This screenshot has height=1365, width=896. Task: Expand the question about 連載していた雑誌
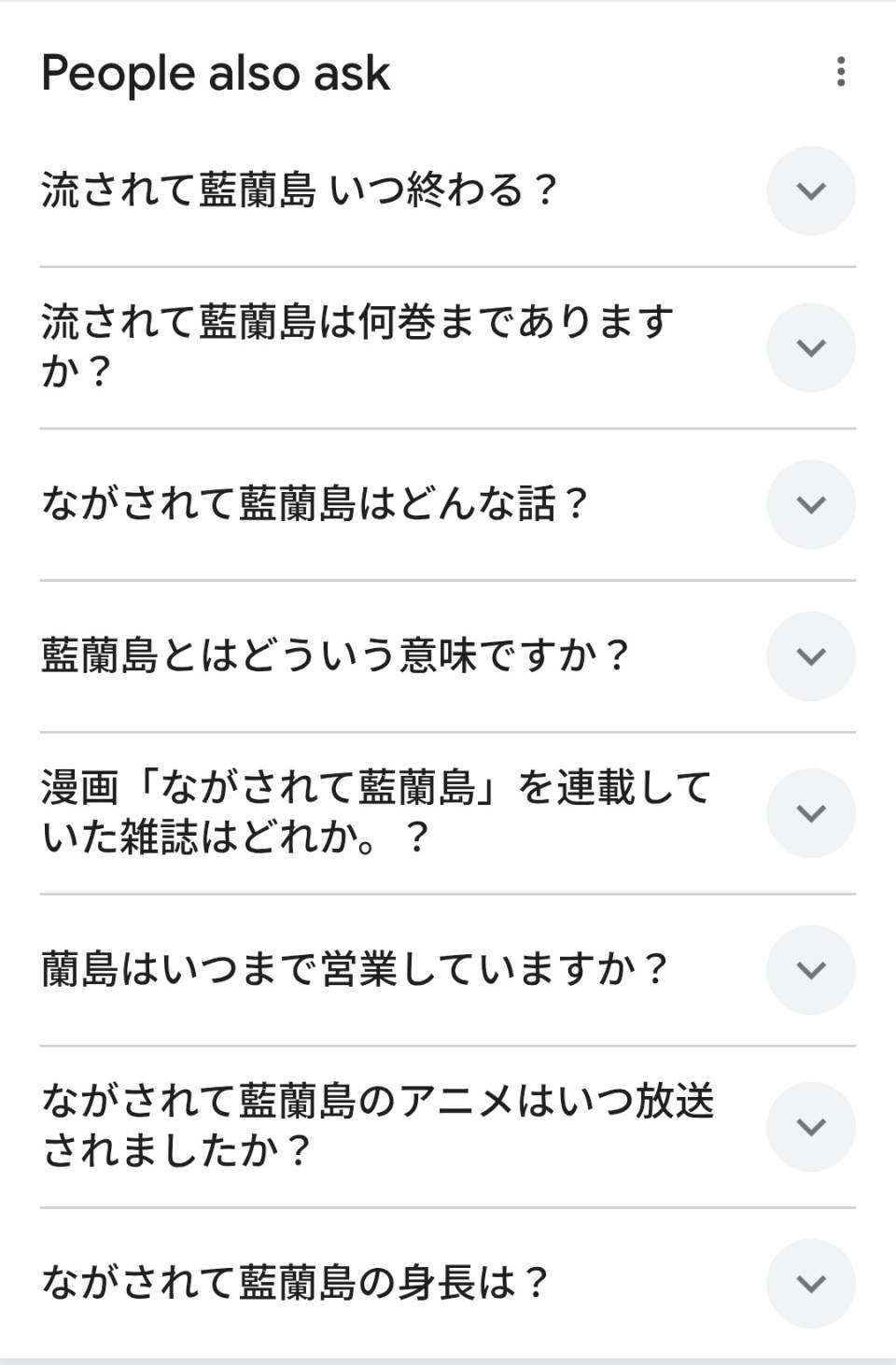pos(810,813)
